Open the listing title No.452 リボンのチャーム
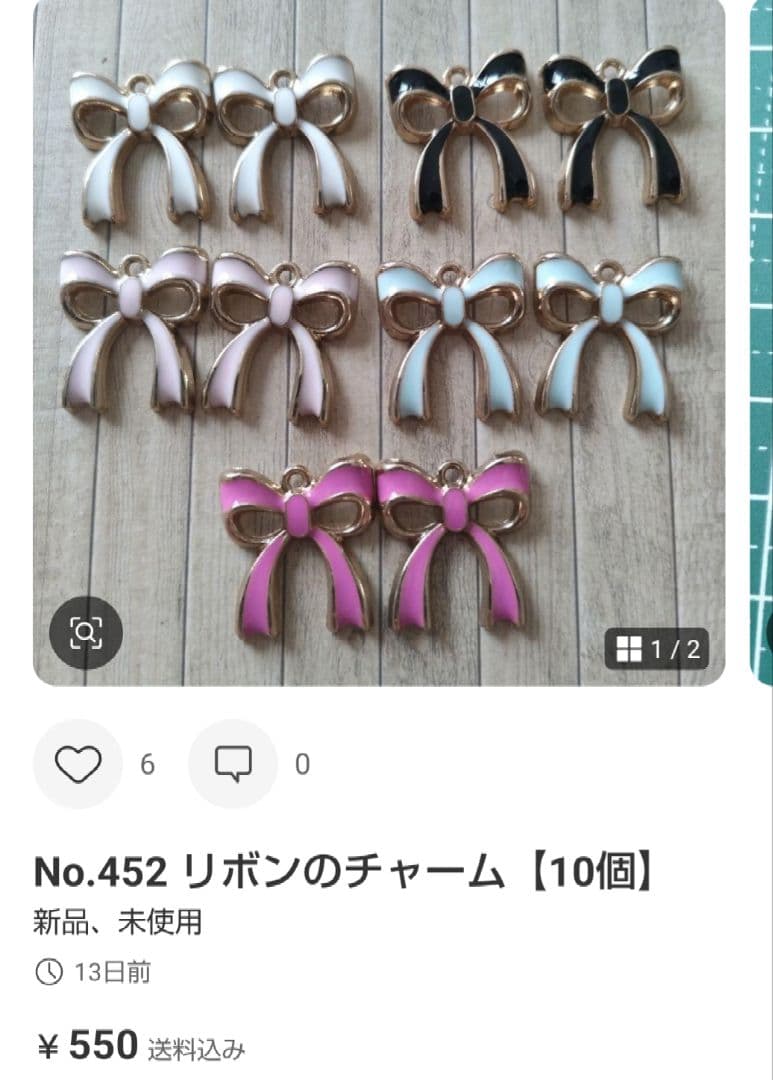The width and height of the screenshot is (773, 1080). click(x=350, y=872)
